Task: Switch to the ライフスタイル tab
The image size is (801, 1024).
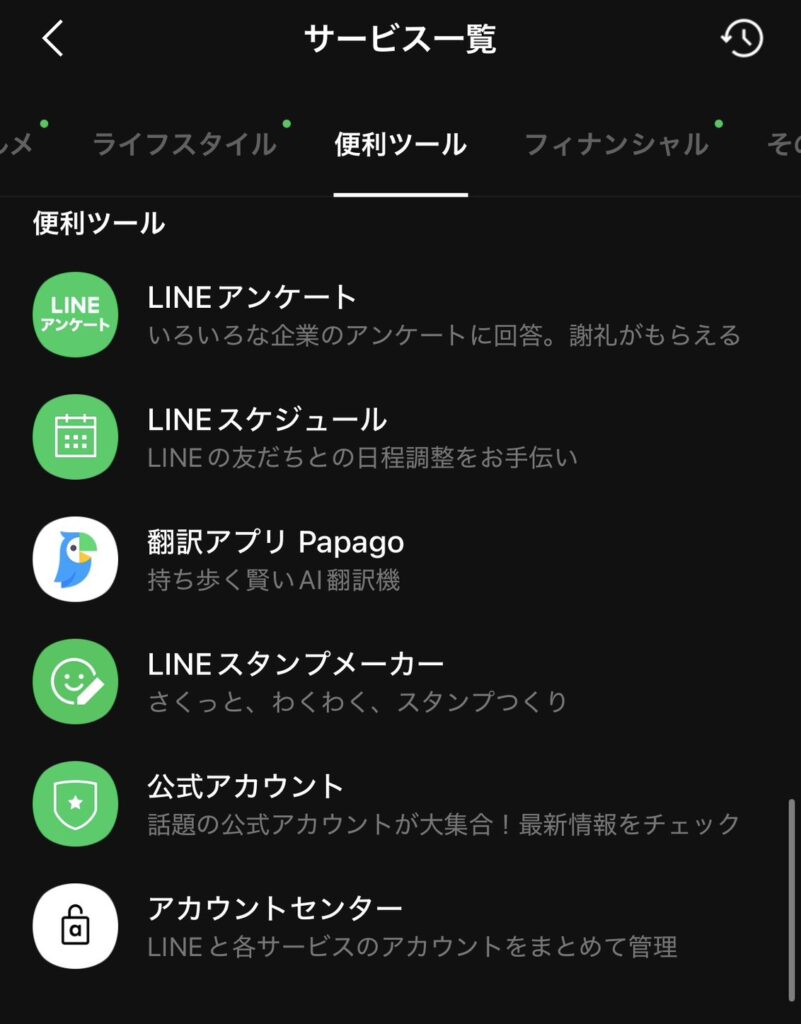Action: click(x=184, y=144)
